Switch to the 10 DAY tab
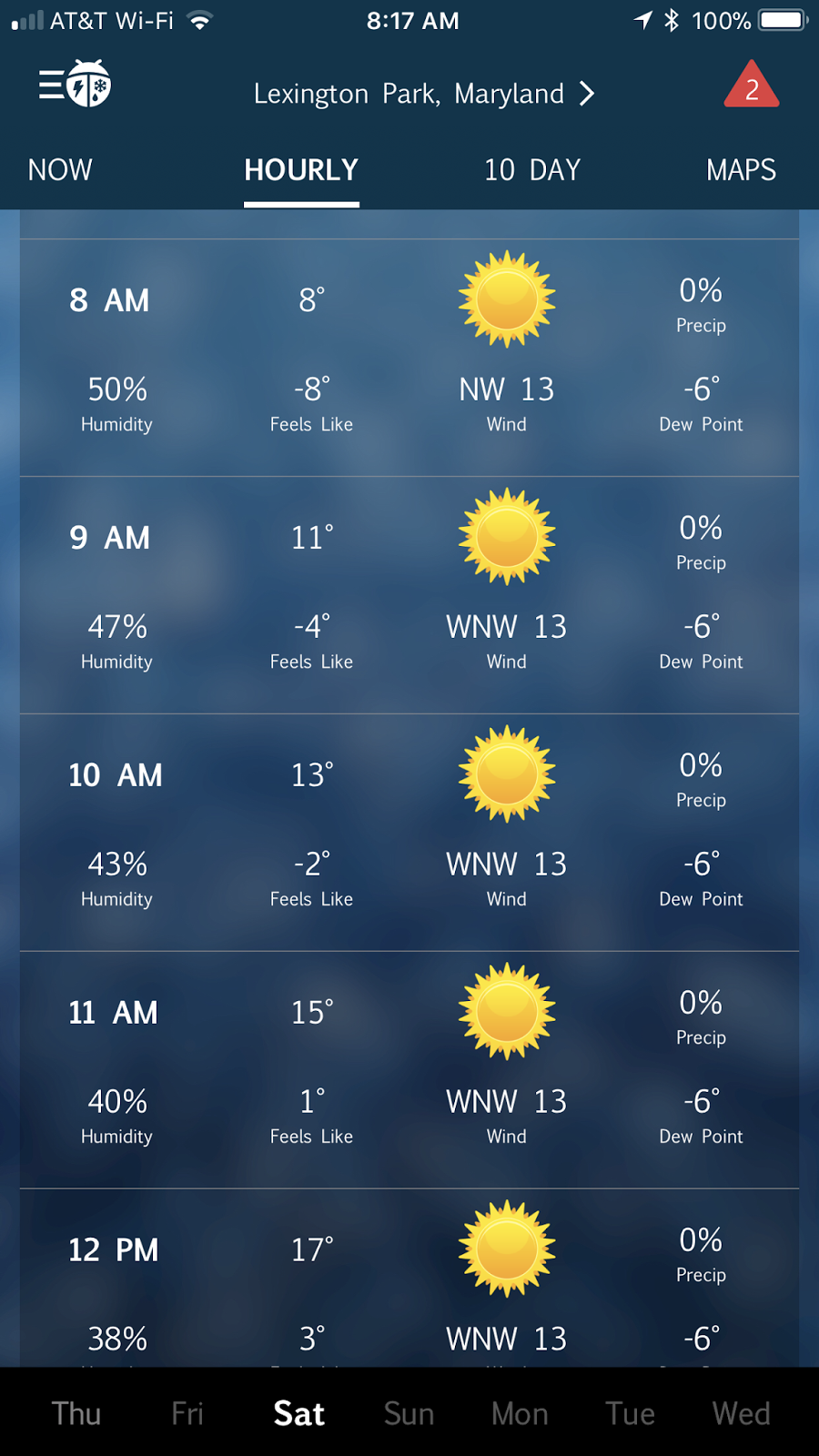The width and height of the screenshot is (819, 1456). point(532,170)
